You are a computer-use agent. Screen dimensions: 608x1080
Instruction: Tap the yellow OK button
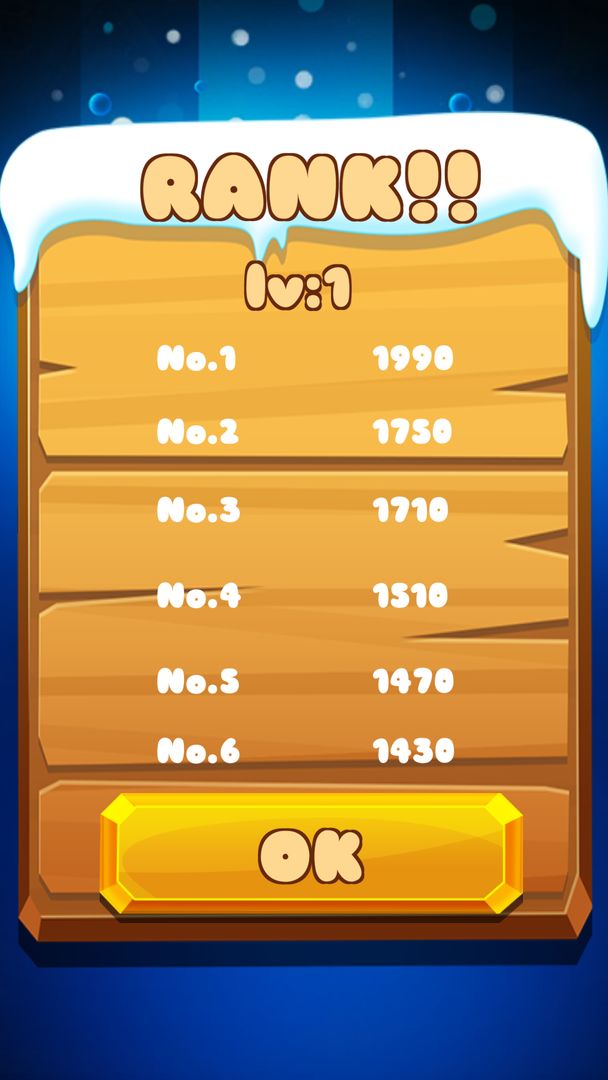pyautogui.click(x=311, y=853)
